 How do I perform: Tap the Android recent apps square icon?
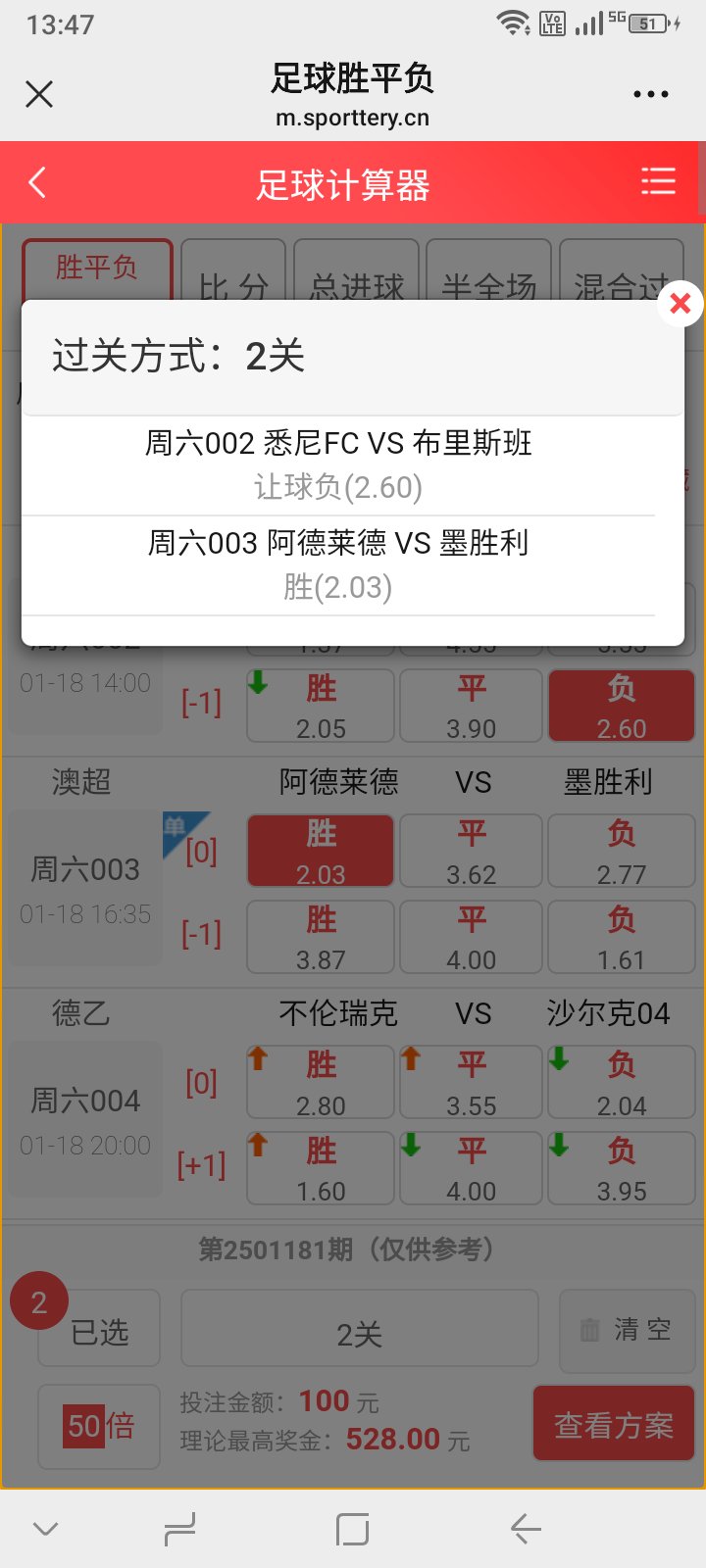(353, 1527)
